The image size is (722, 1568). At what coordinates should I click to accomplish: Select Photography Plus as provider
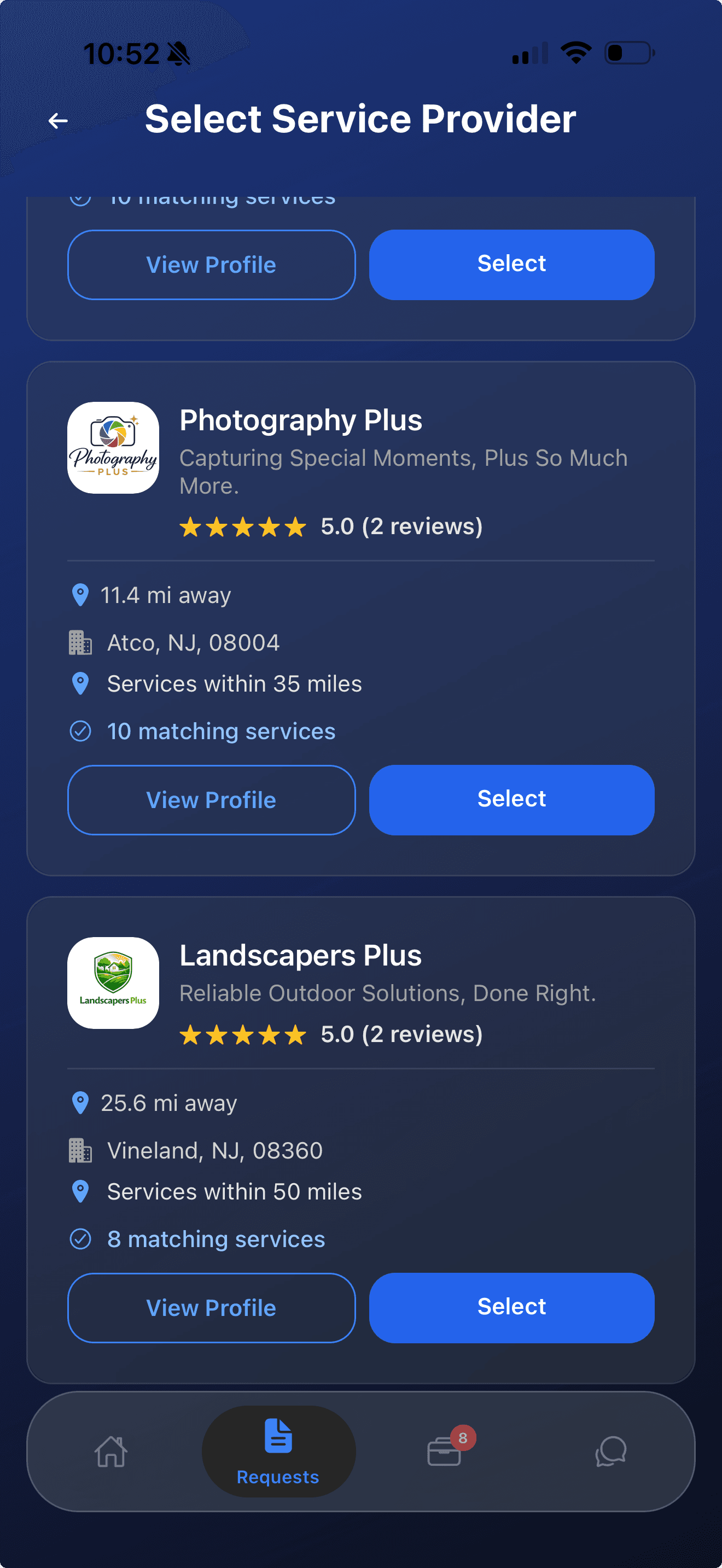click(x=511, y=799)
